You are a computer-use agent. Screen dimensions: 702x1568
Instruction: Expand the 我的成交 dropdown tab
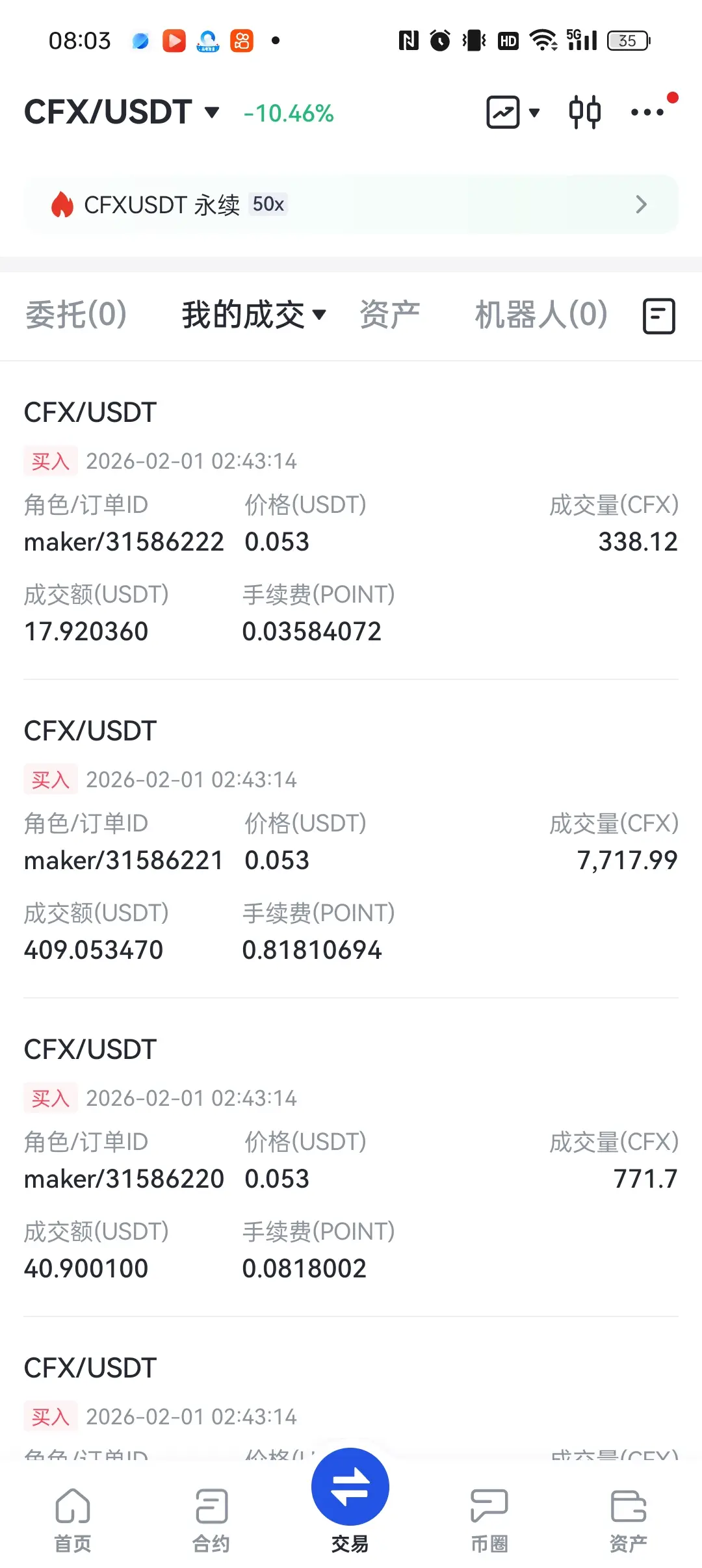click(x=253, y=315)
